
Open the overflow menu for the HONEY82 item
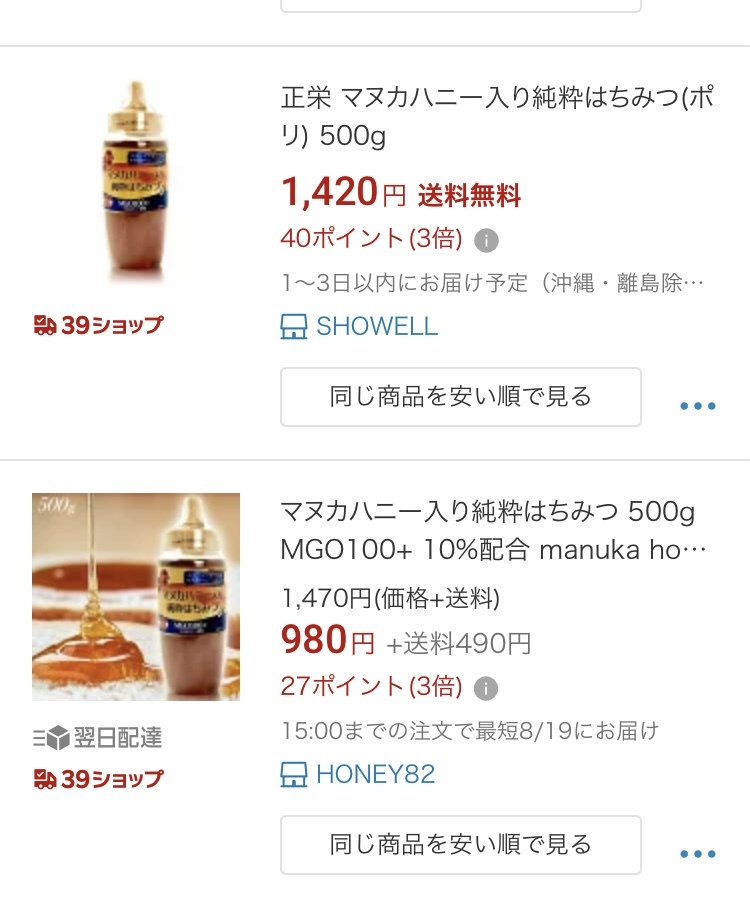[697, 853]
